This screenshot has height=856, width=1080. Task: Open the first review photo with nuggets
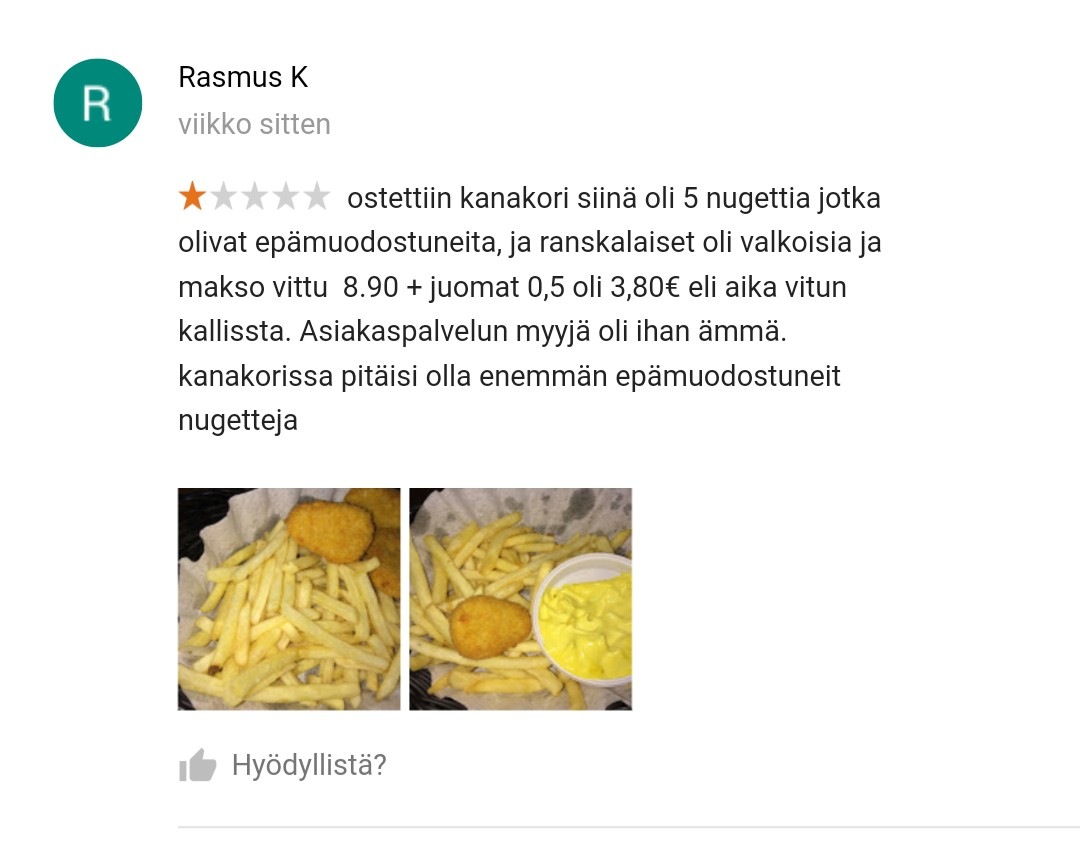(289, 599)
